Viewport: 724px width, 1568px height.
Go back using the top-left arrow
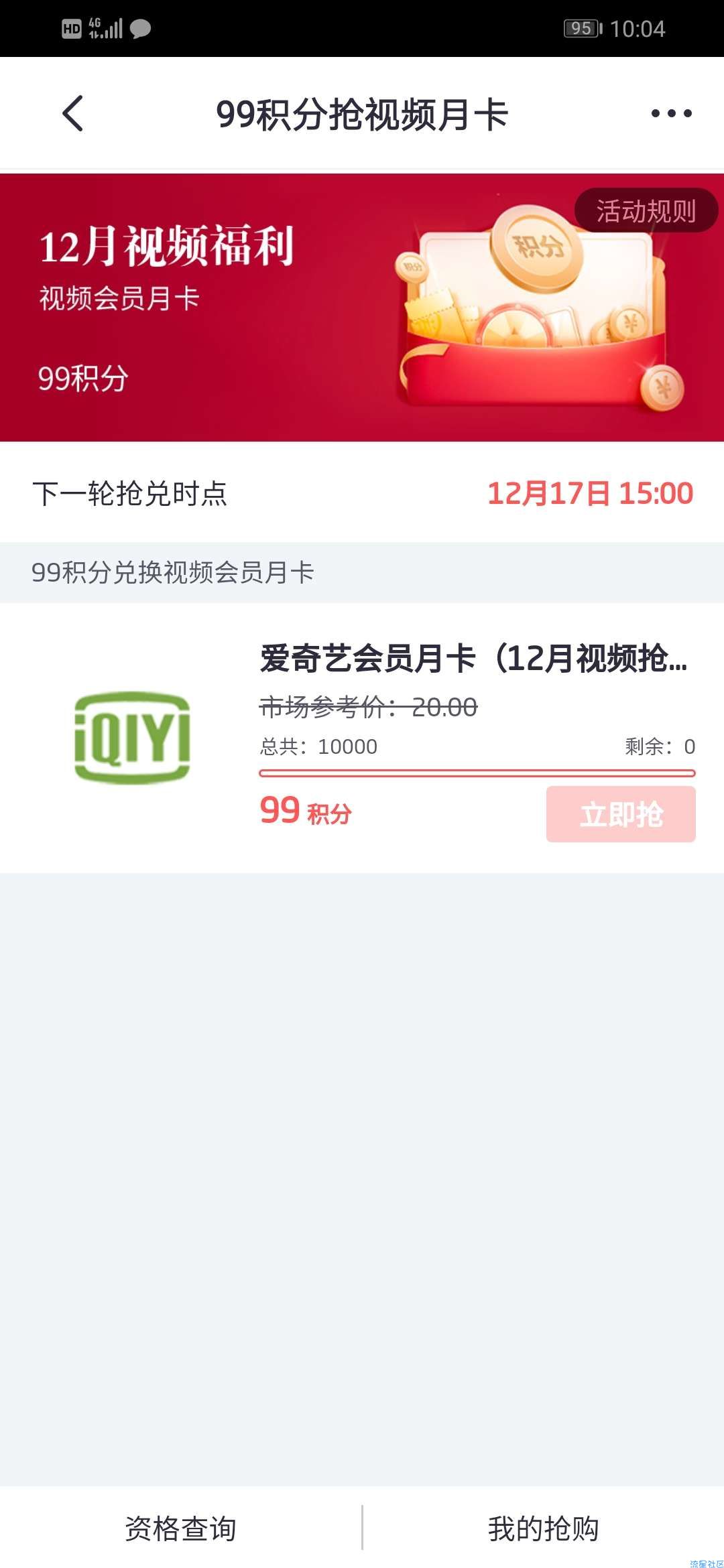tap(73, 113)
